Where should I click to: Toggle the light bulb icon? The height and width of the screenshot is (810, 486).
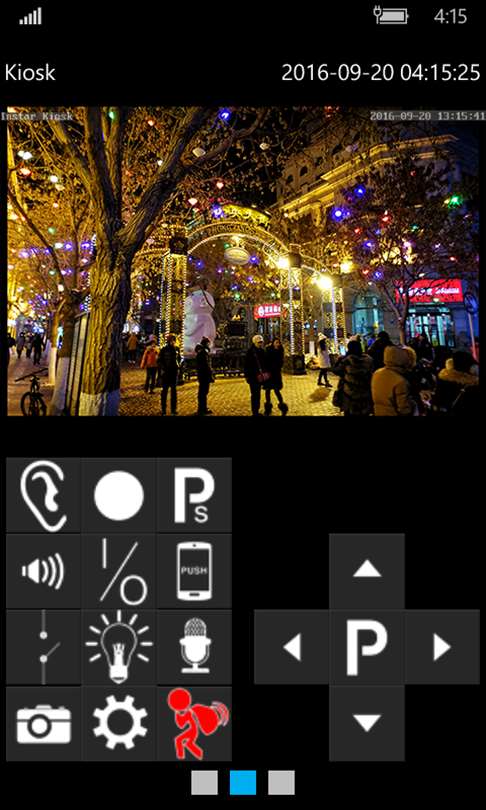[x=119, y=647]
